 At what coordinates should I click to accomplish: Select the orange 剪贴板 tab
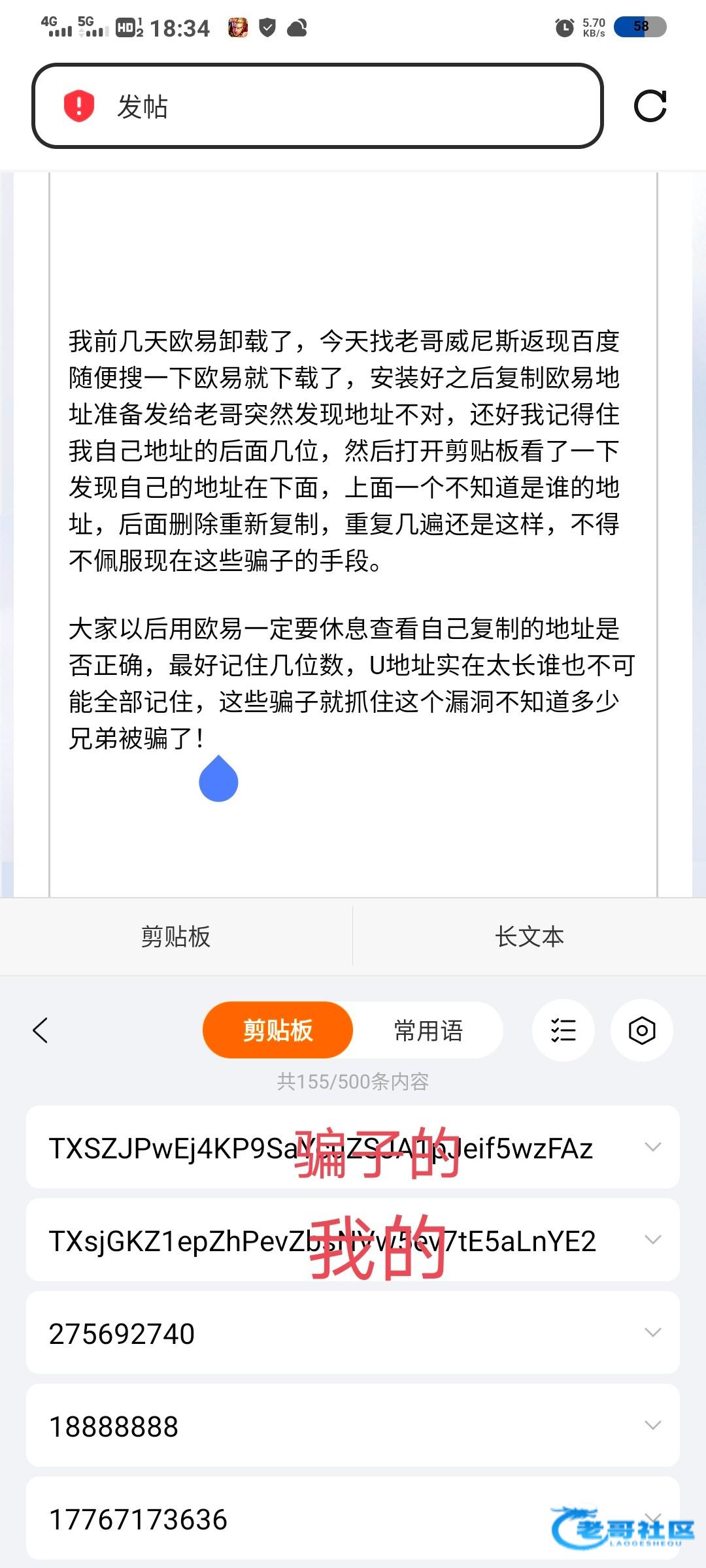(x=278, y=1030)
